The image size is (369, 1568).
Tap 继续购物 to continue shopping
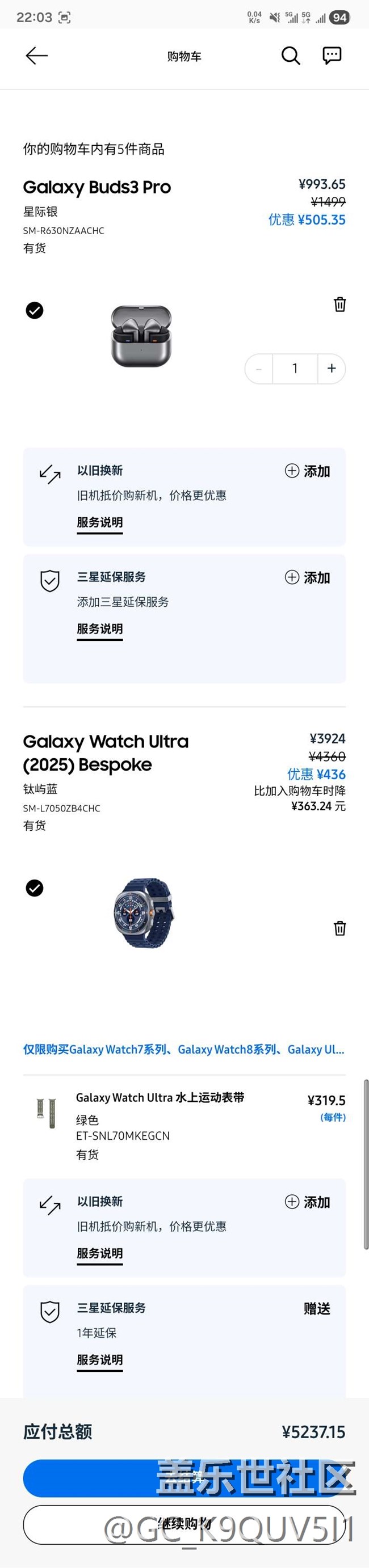point(184,1524)
